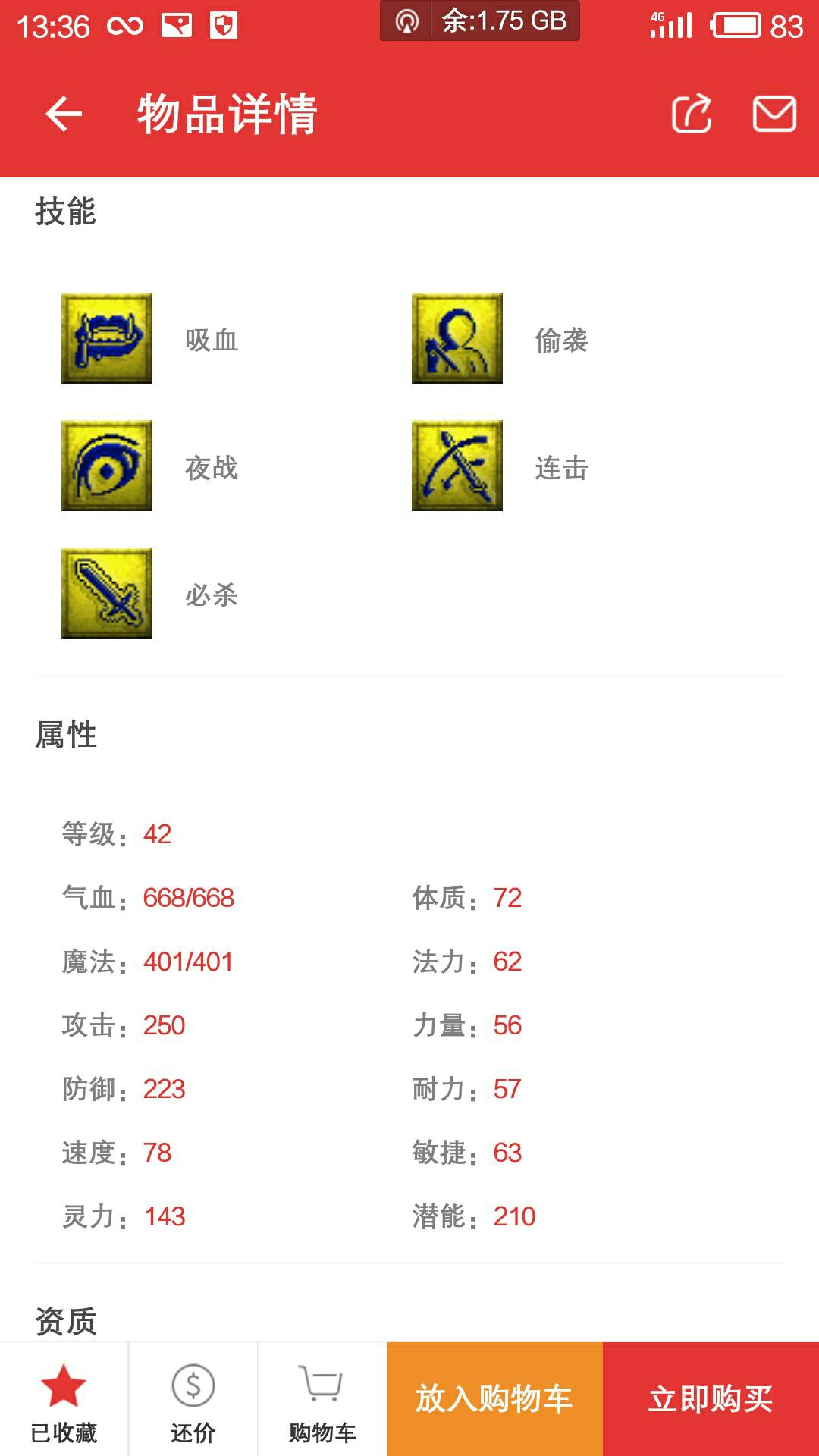Tap the 已收藏 star to unfavorite
The image size is (819, 1456).
pyautogui.click(x=64, y=1399)
